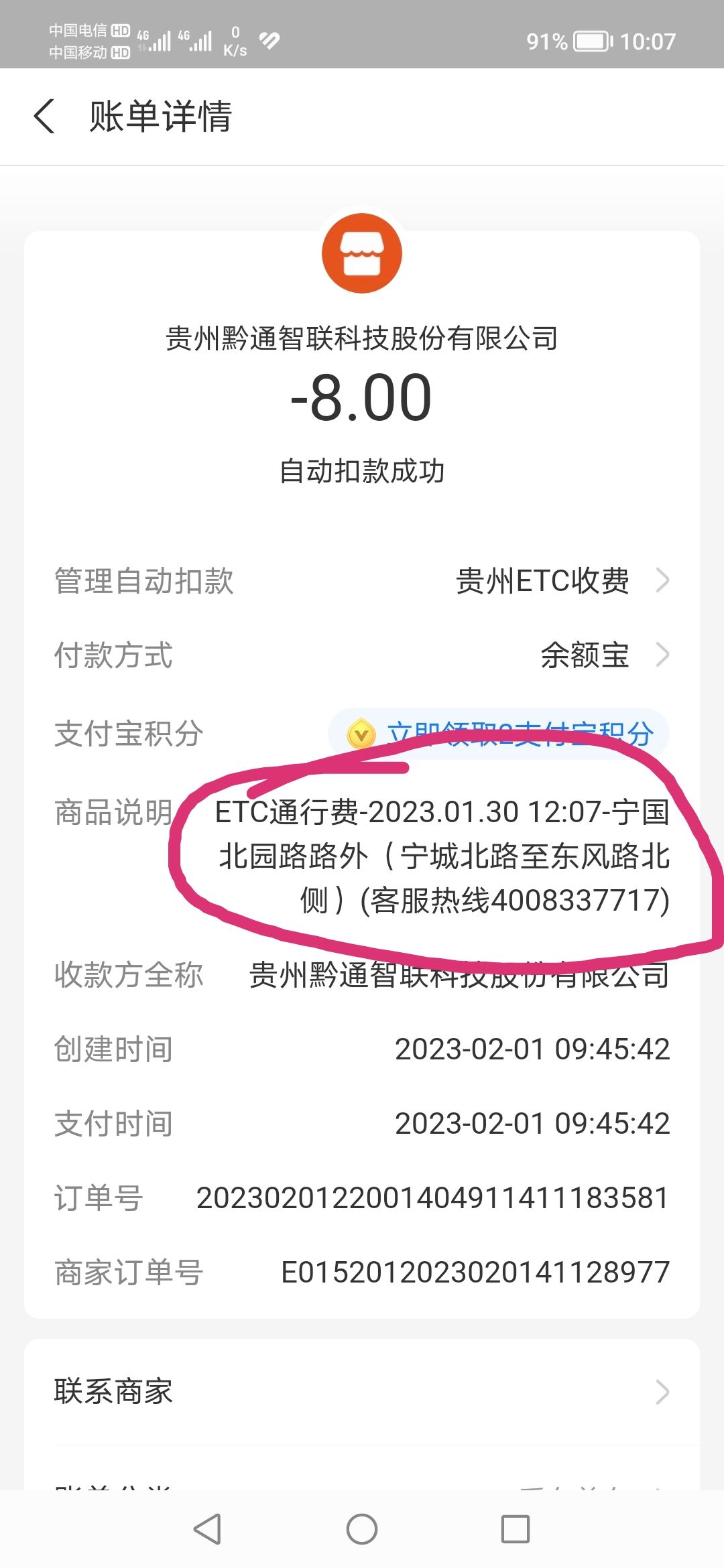Open the 联系商家 row

(x=362, y=1392)
